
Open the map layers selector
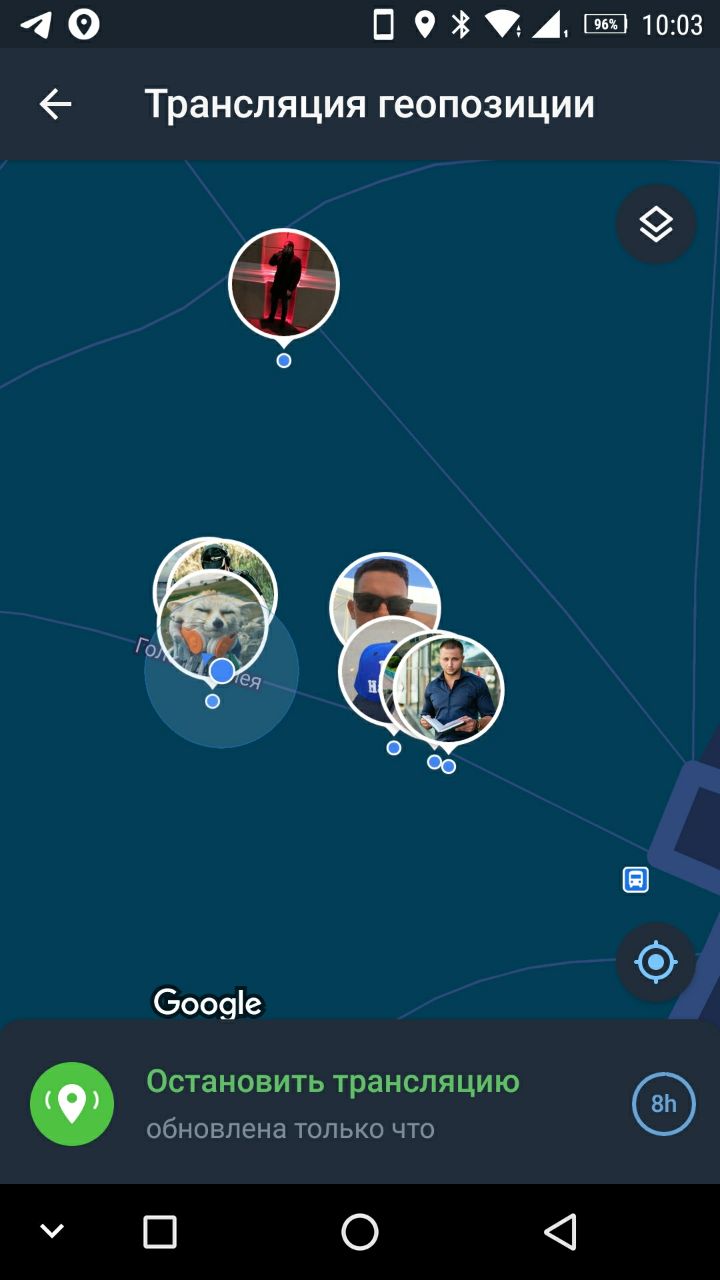coord(656,224)
